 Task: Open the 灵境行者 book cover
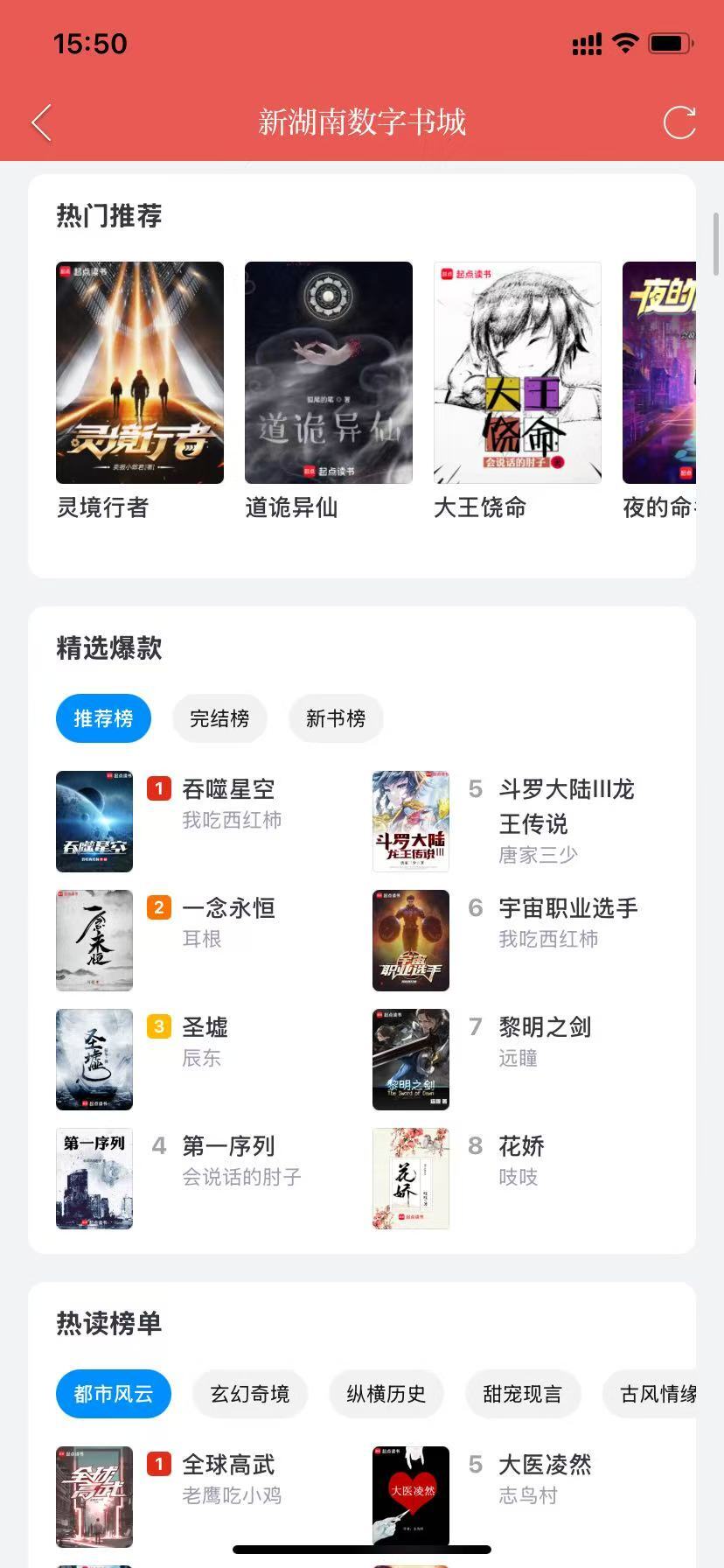click(140, 373)
